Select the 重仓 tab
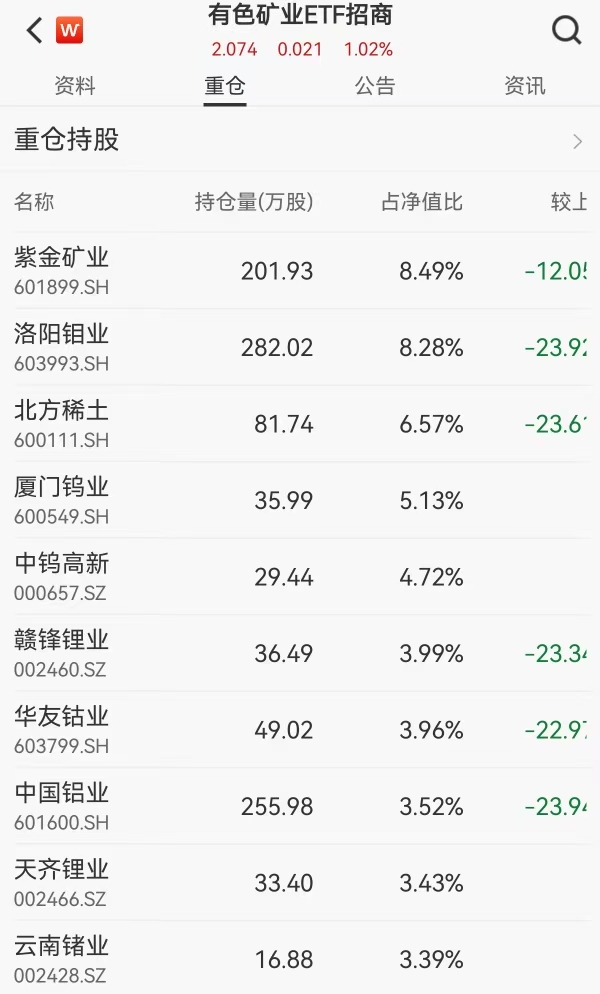Screen dimensions: 600x994 225,86
